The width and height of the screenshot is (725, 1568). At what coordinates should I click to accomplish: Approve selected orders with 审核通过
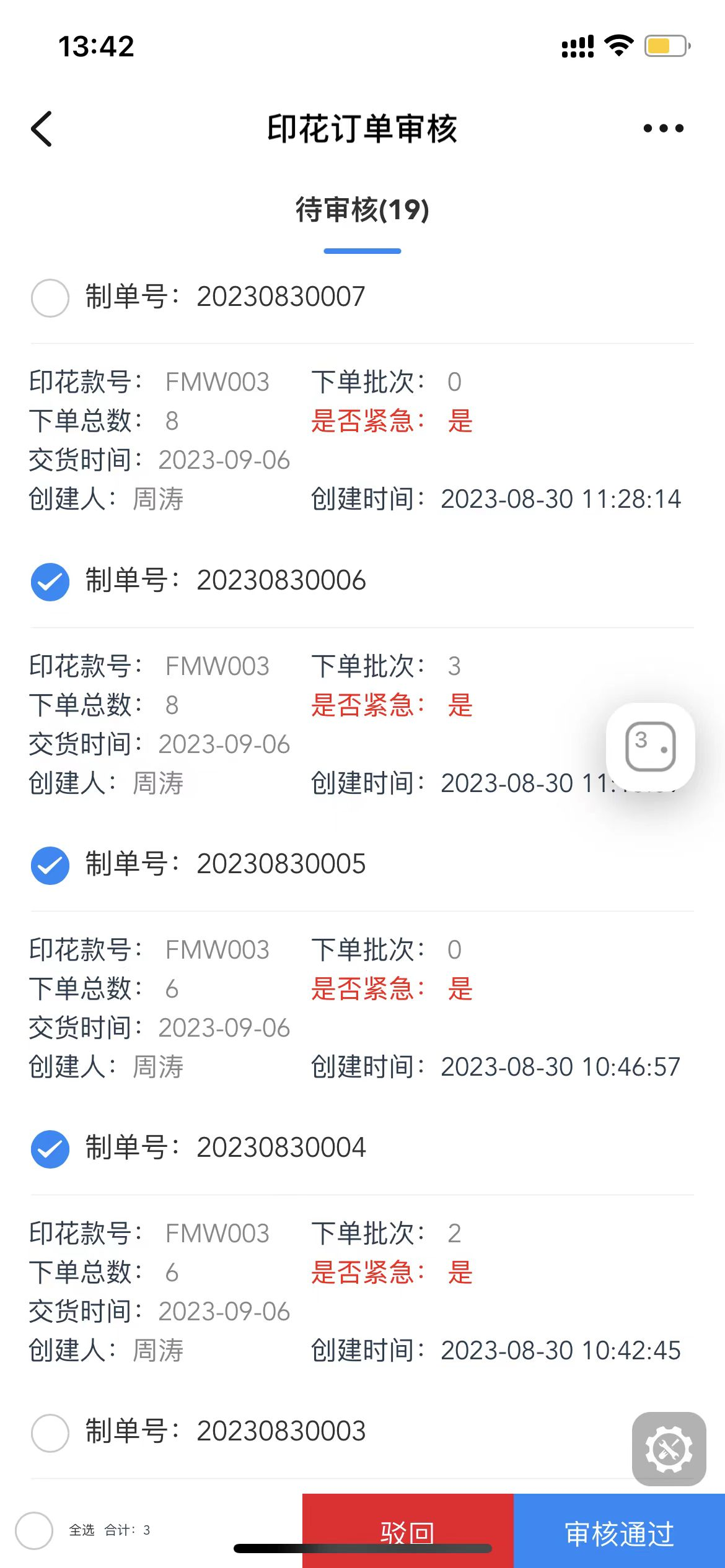(x=619, y=1531)
